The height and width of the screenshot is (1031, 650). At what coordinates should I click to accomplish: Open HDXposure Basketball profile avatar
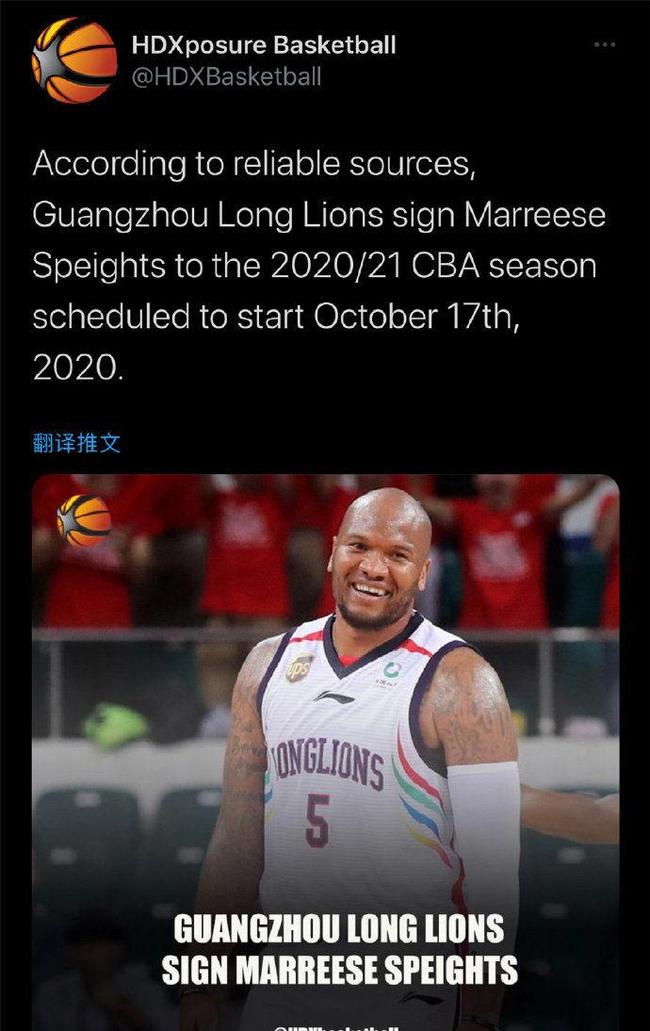tap(74, 60)
